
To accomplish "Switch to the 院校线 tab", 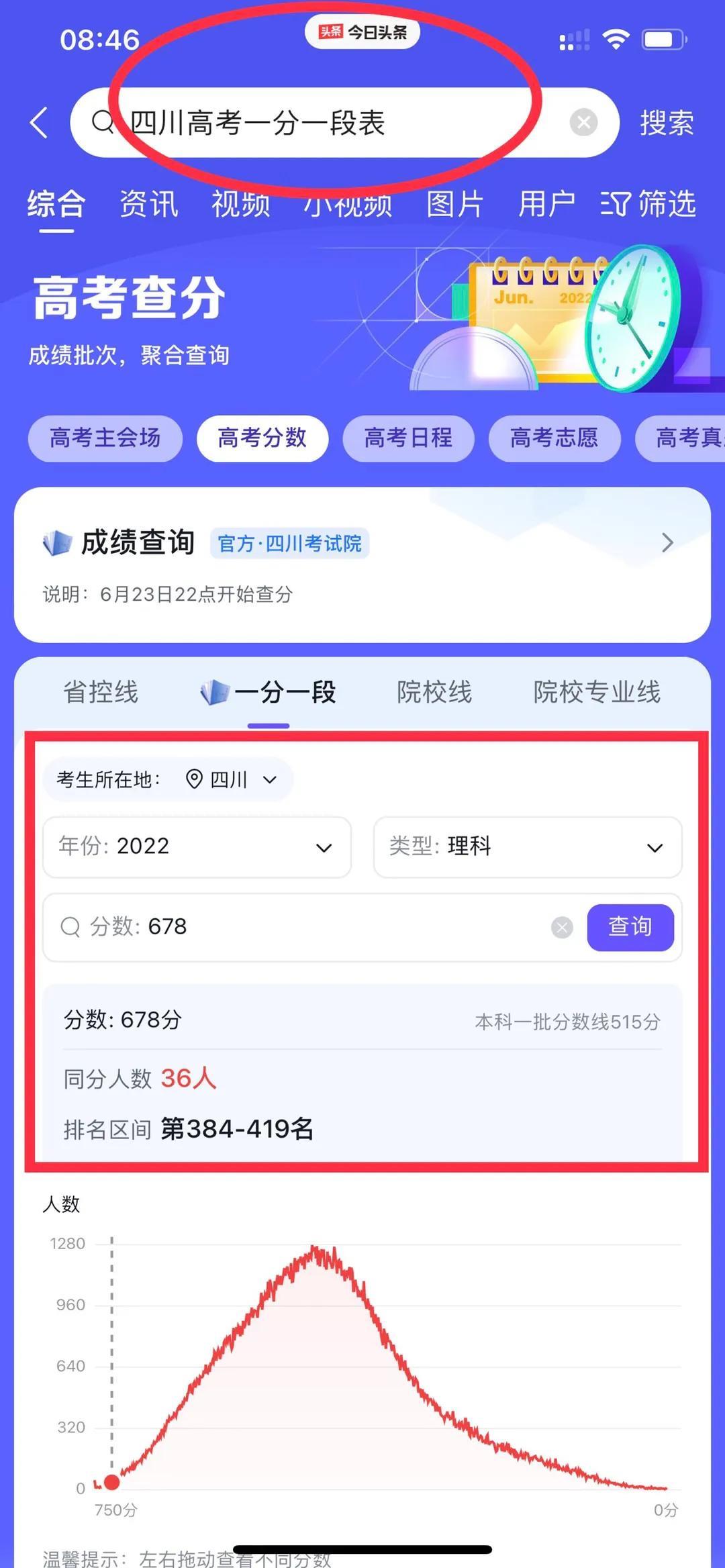I will pos(434,692).
